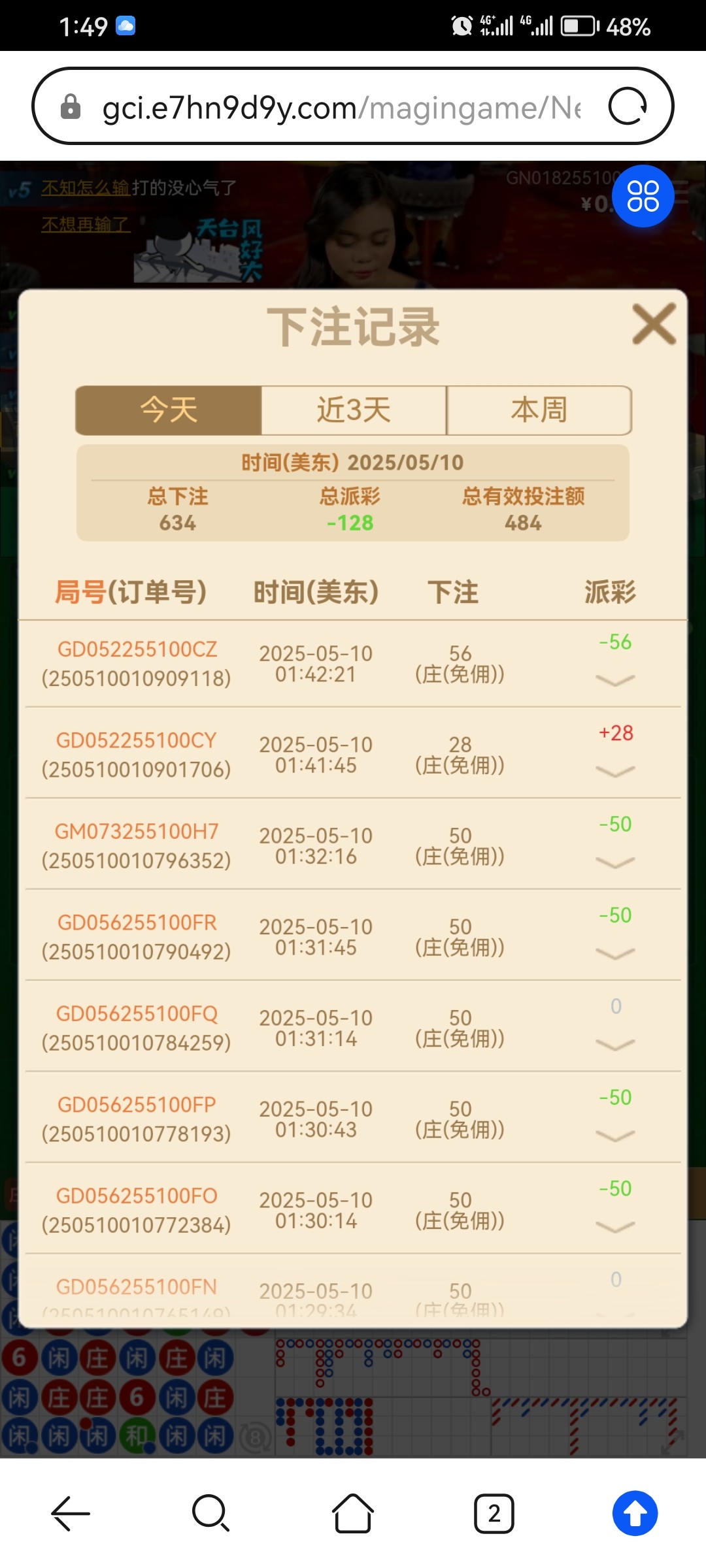
Task: Expand details for bet GD052255100CY
Action: click(x=615, y=772)
